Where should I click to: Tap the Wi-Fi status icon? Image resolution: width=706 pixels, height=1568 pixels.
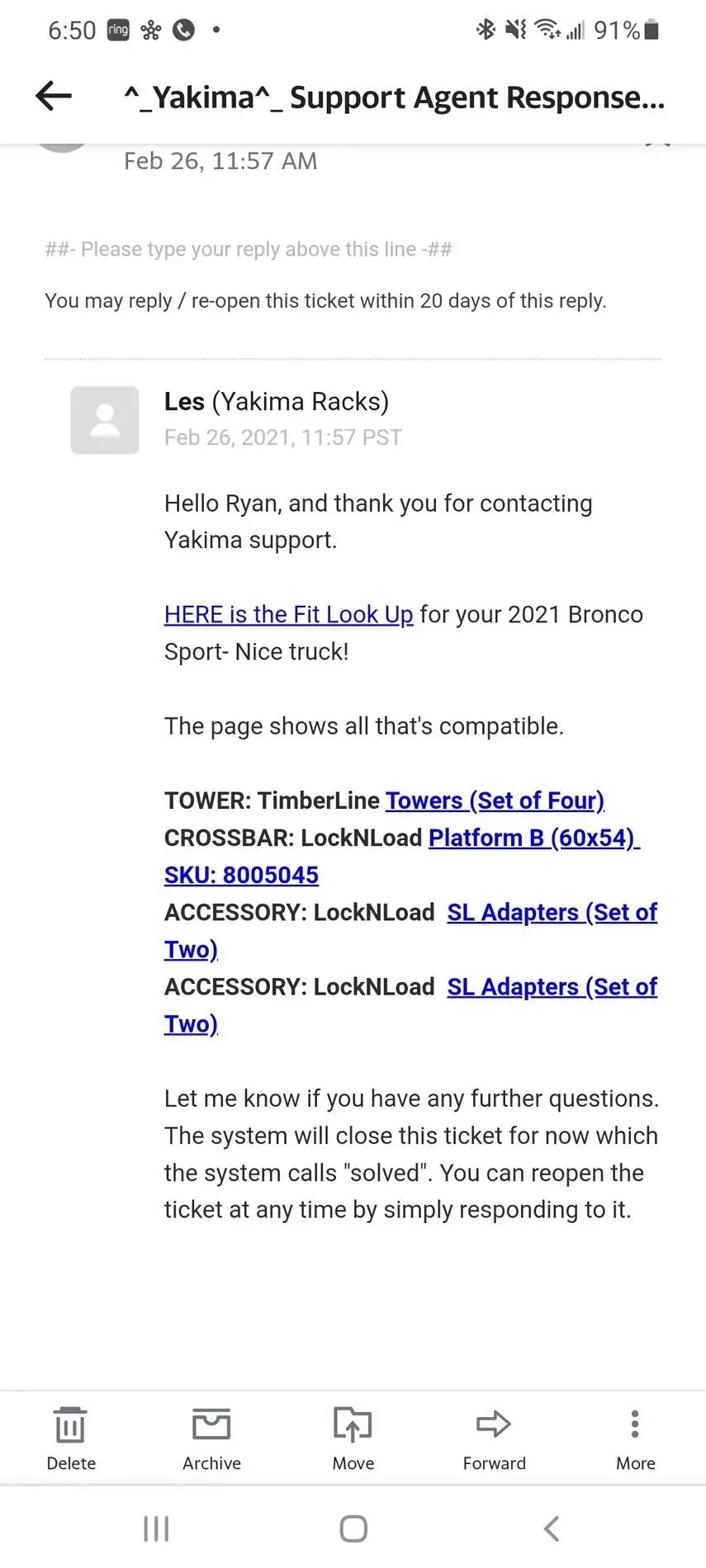[546, 27]
